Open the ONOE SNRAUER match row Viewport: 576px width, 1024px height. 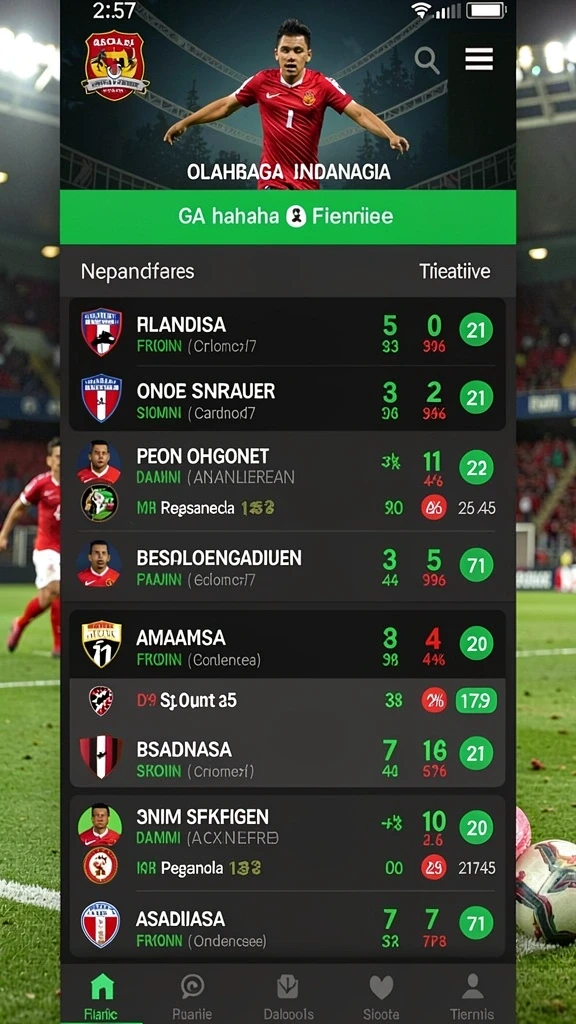(287, 398)
